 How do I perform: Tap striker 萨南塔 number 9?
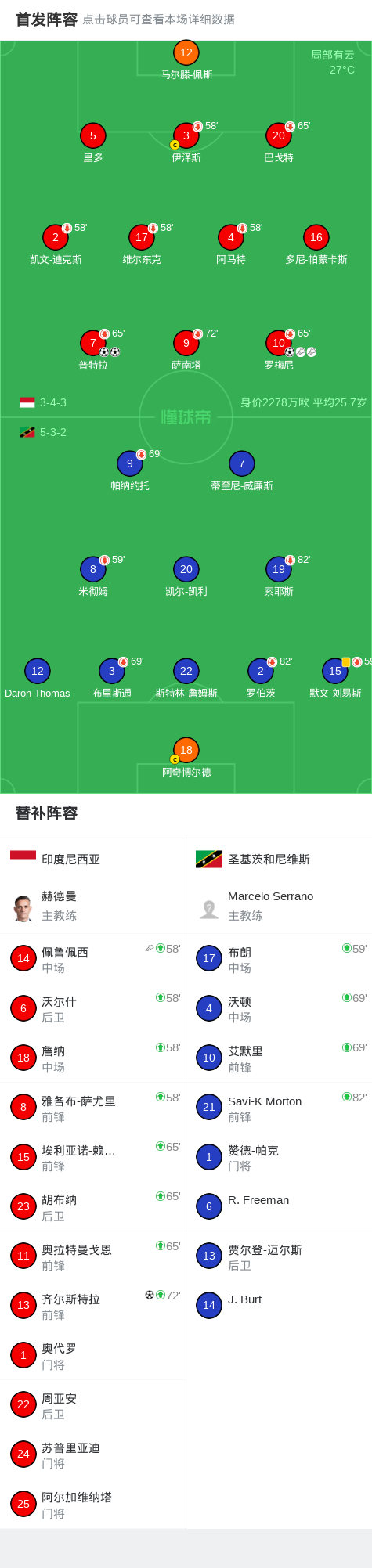tap(186, 350)
